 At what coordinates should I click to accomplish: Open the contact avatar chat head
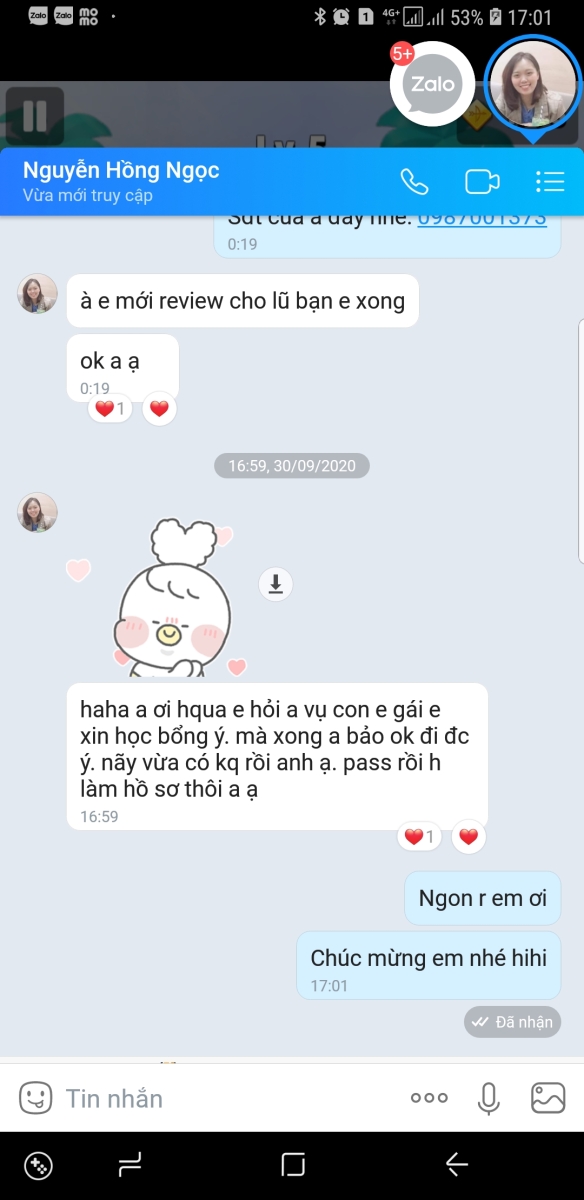[x=532, y=85]
